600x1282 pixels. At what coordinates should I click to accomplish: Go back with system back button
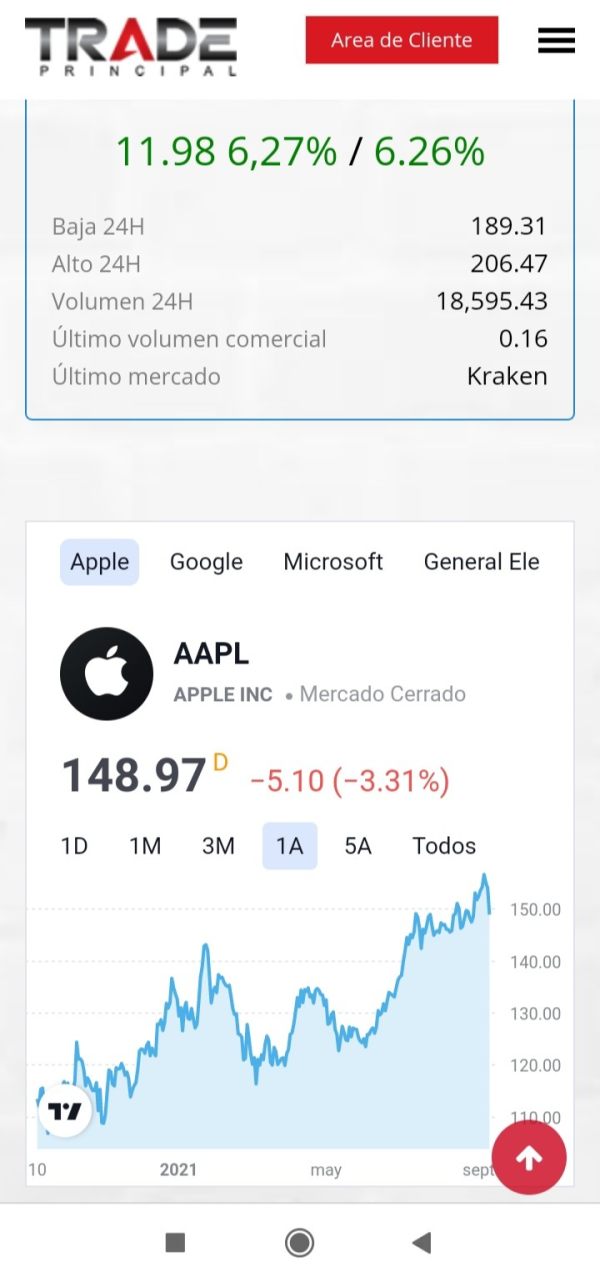coord(422,1243)
